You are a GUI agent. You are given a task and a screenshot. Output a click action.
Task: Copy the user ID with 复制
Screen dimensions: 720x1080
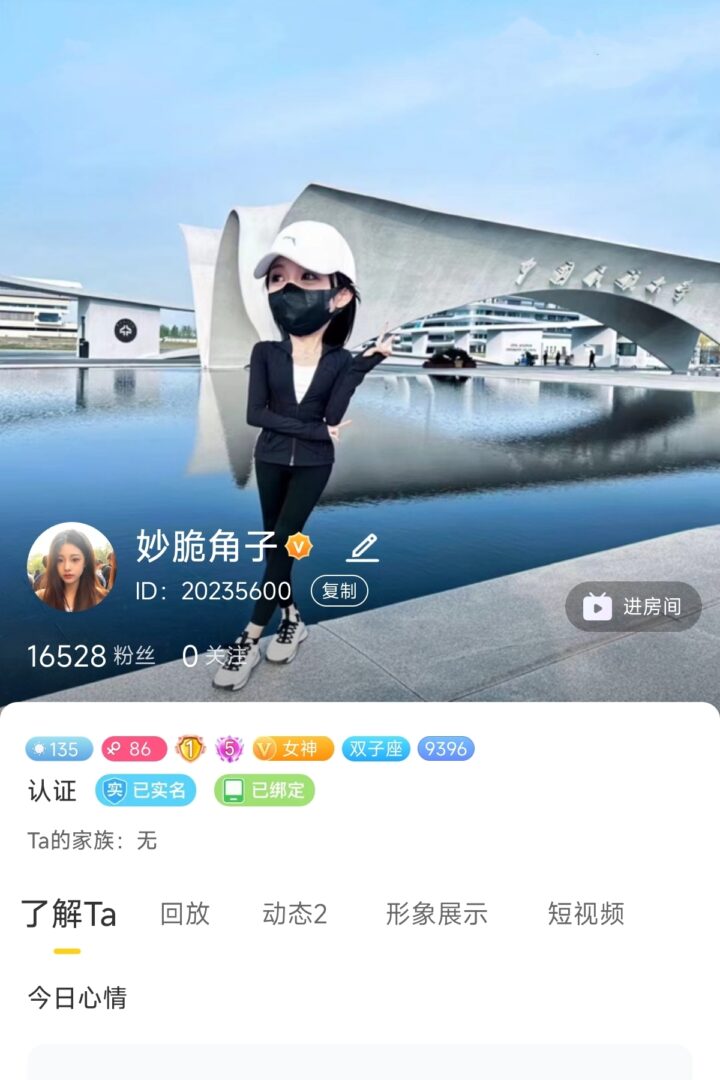coord(339,591)
